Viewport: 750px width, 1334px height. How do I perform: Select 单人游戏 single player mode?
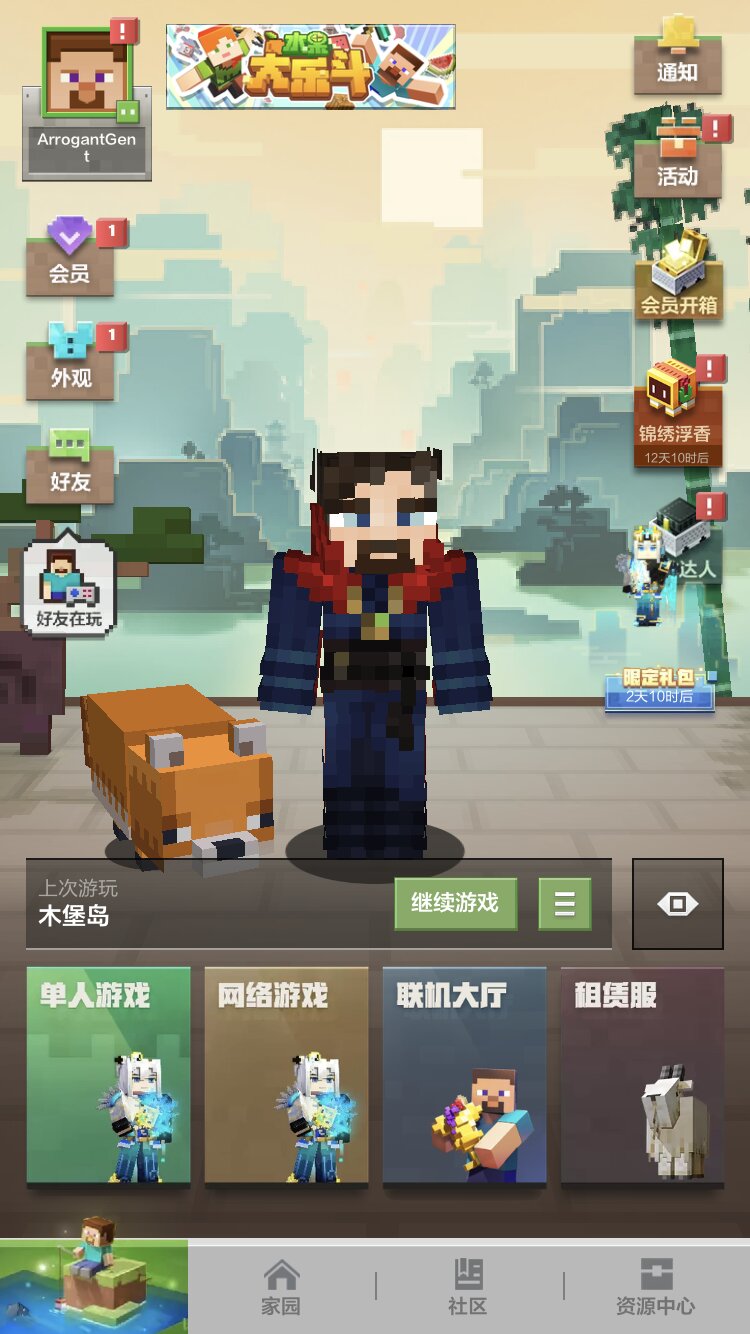click(x=108, y=1075)
